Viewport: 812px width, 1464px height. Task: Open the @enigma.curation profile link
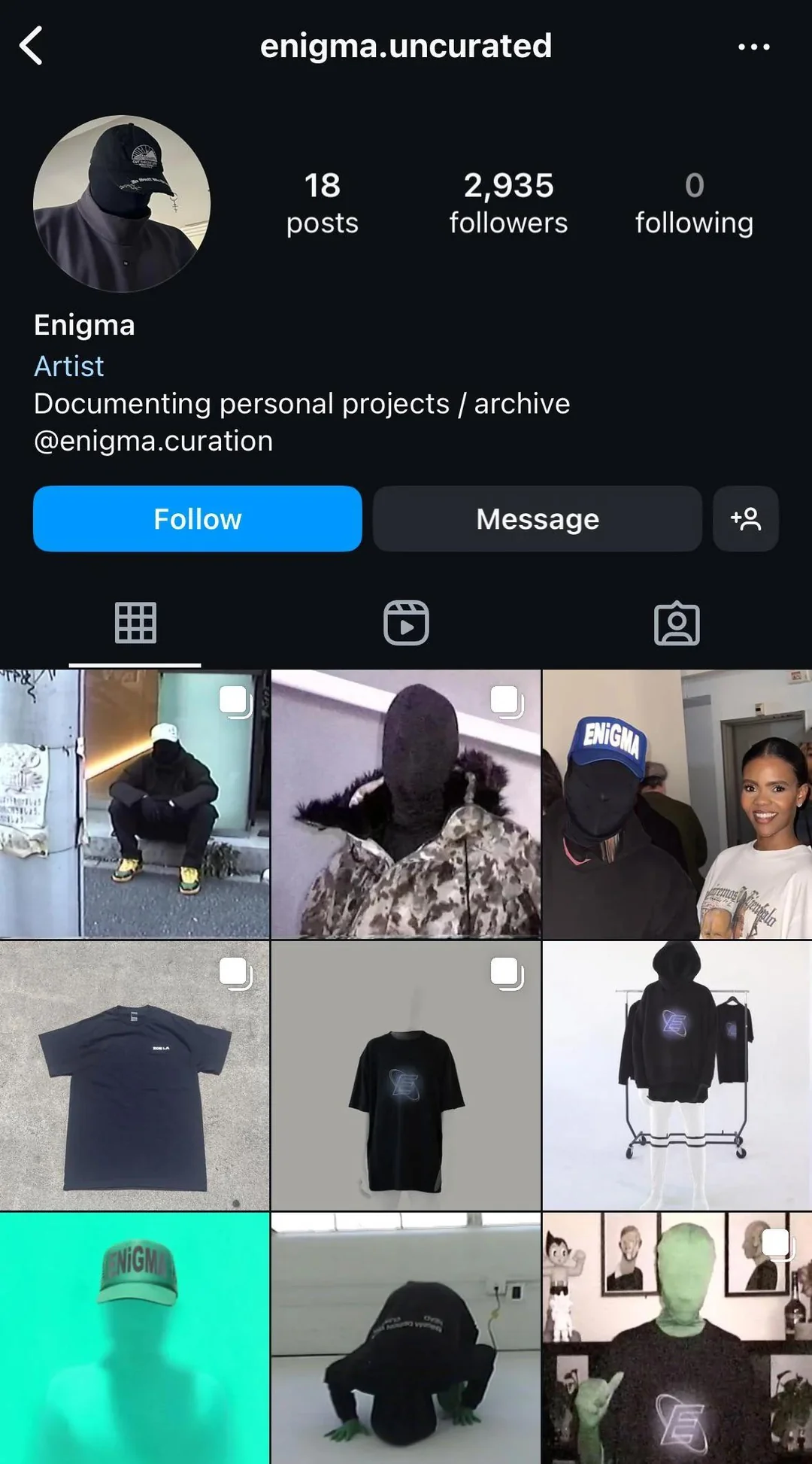[153, 441]
